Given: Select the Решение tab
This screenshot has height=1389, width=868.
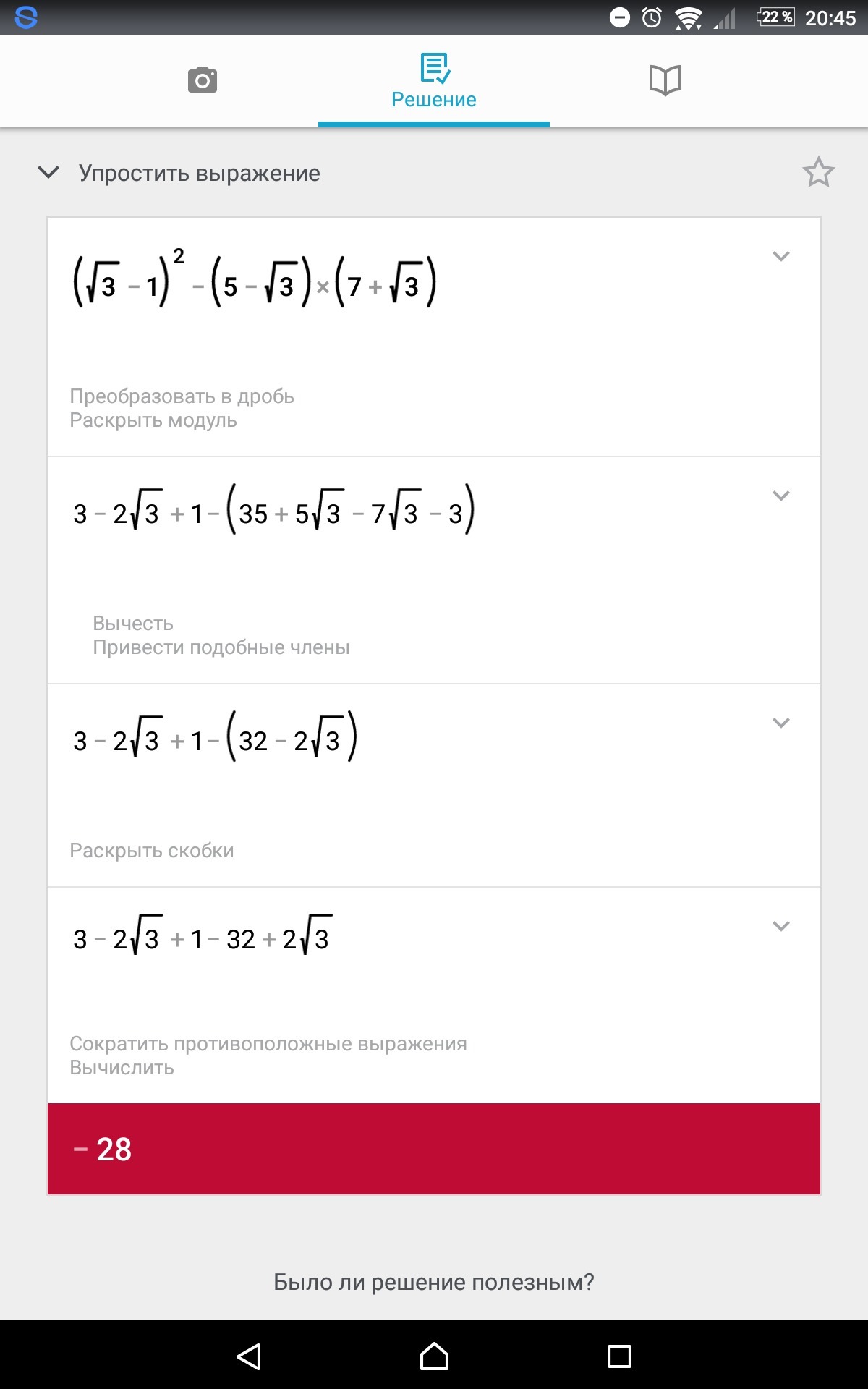Looking at the screenshot, I should pos(434,81).
